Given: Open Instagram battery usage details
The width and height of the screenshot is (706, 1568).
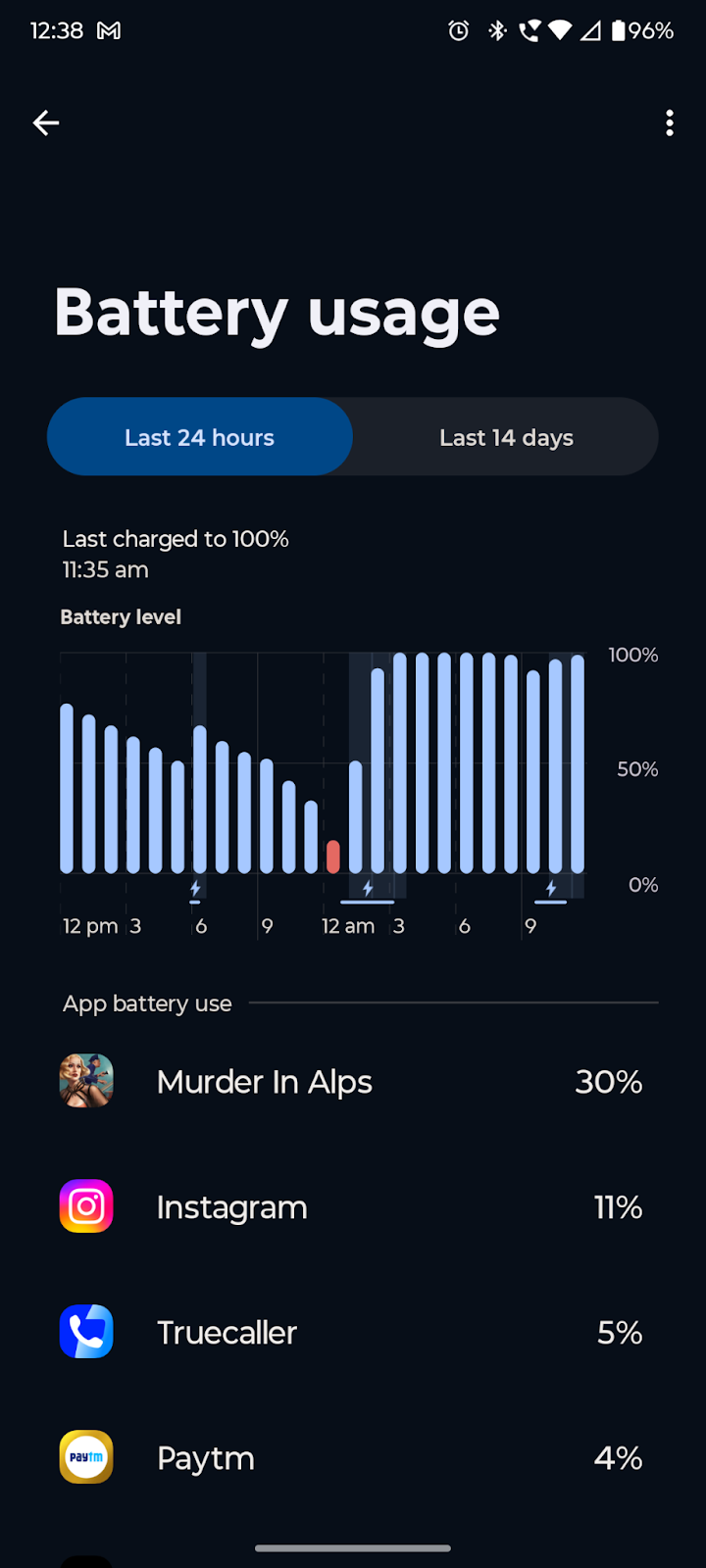Looking at the screenshot, I should click(x=353, y=1207).
